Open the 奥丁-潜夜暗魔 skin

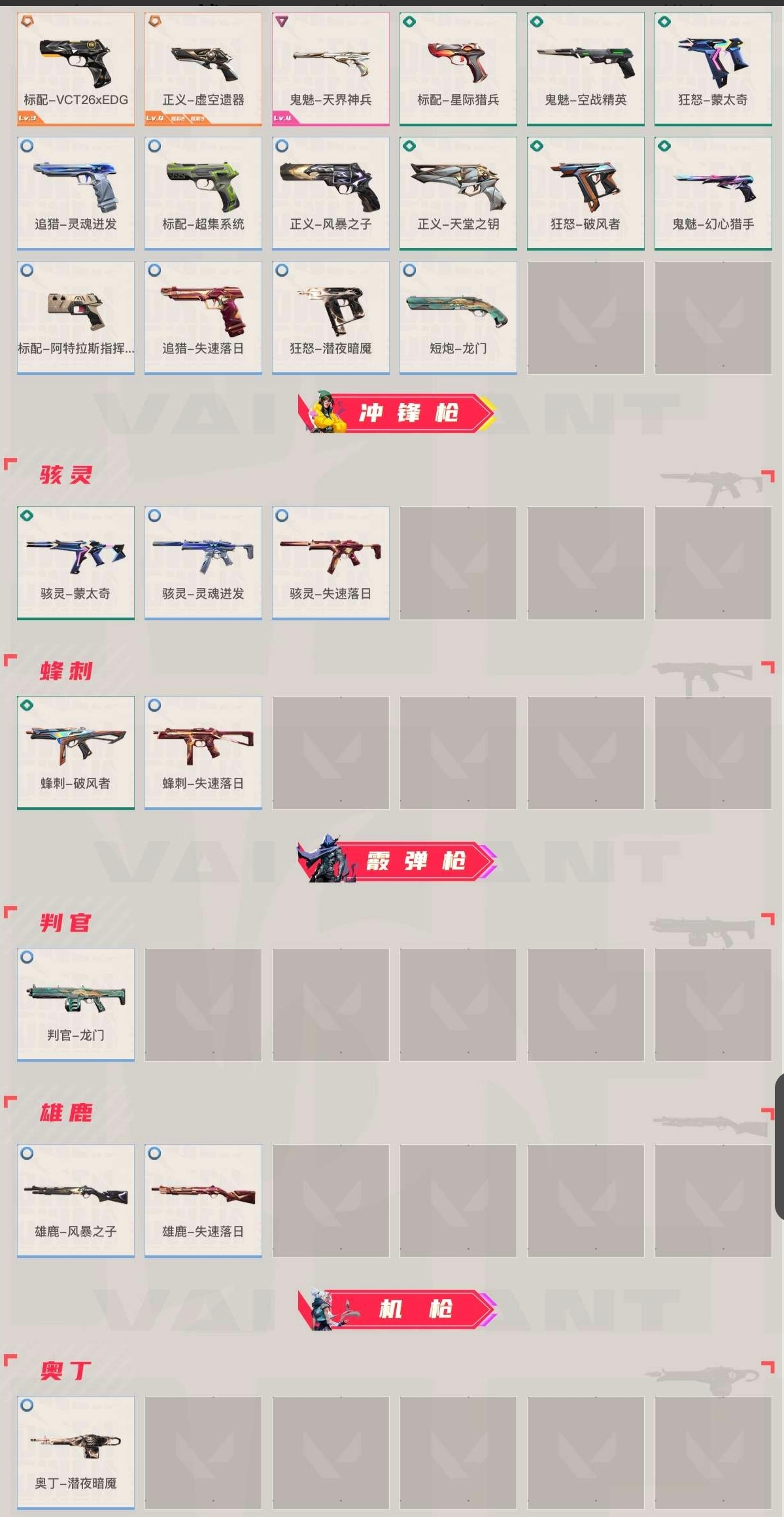click(76, 1452)
